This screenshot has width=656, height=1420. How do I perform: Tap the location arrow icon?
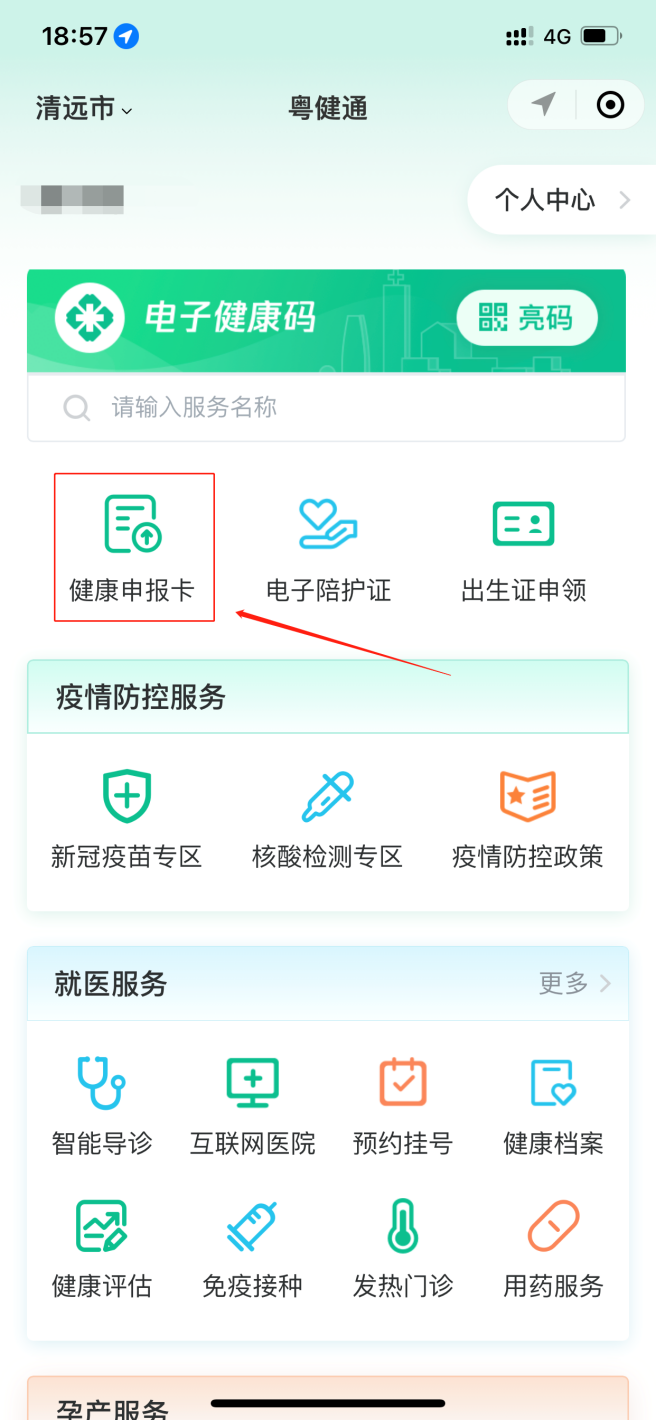[x=543, y=105]
